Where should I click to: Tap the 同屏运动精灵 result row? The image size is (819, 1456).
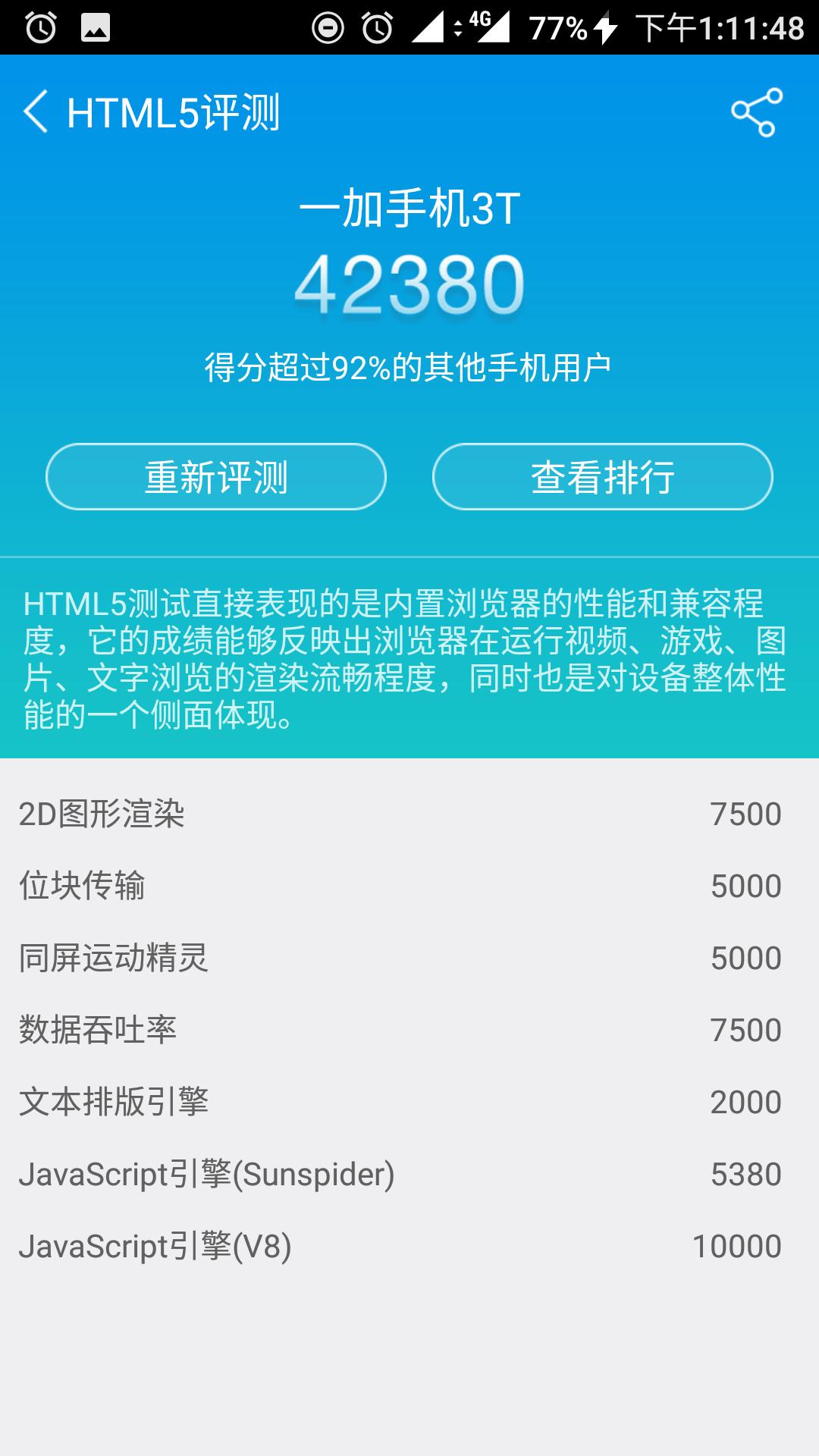click(409, 957)
